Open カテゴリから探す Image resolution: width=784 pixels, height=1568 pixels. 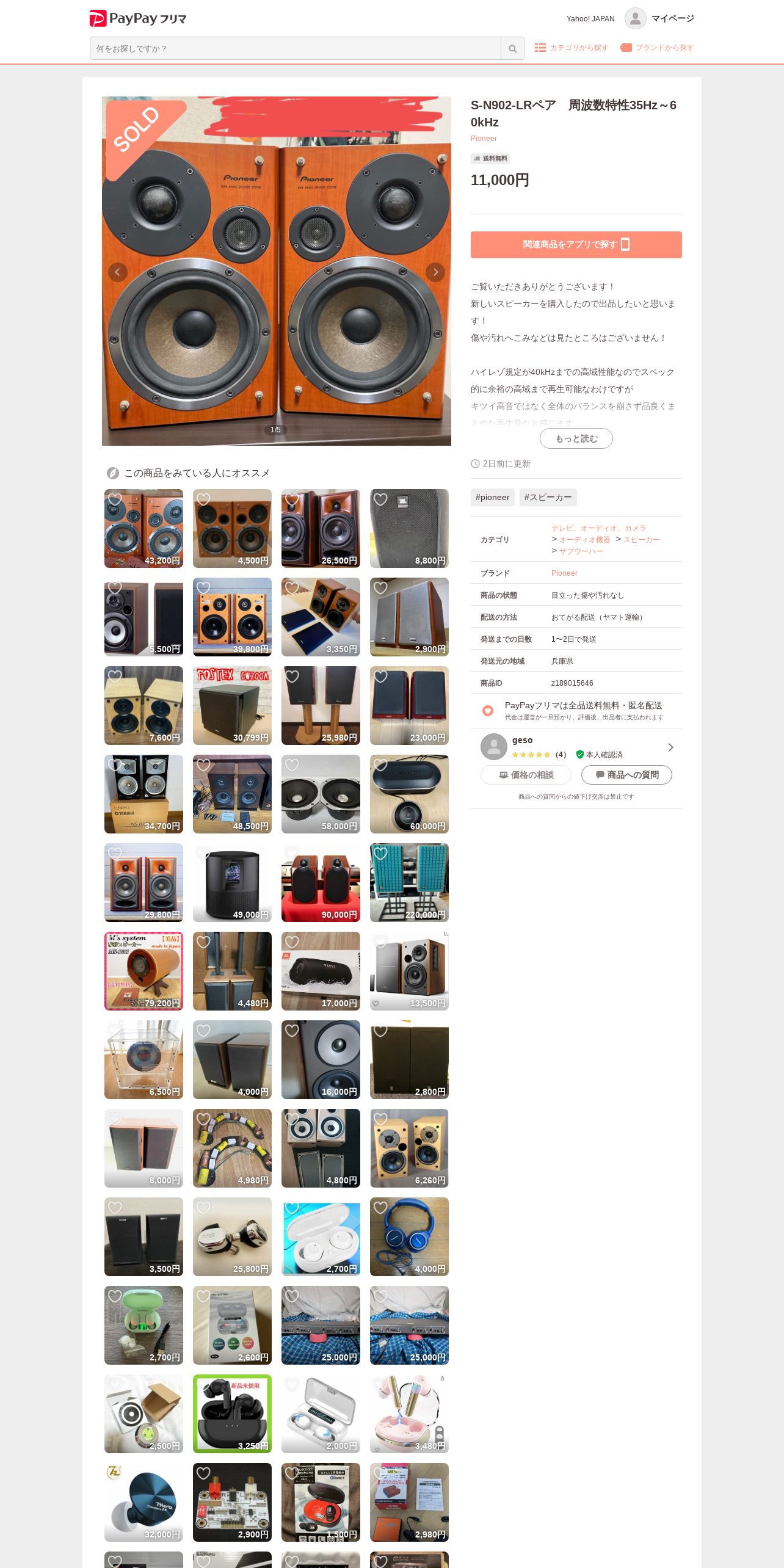click(572, 48)
